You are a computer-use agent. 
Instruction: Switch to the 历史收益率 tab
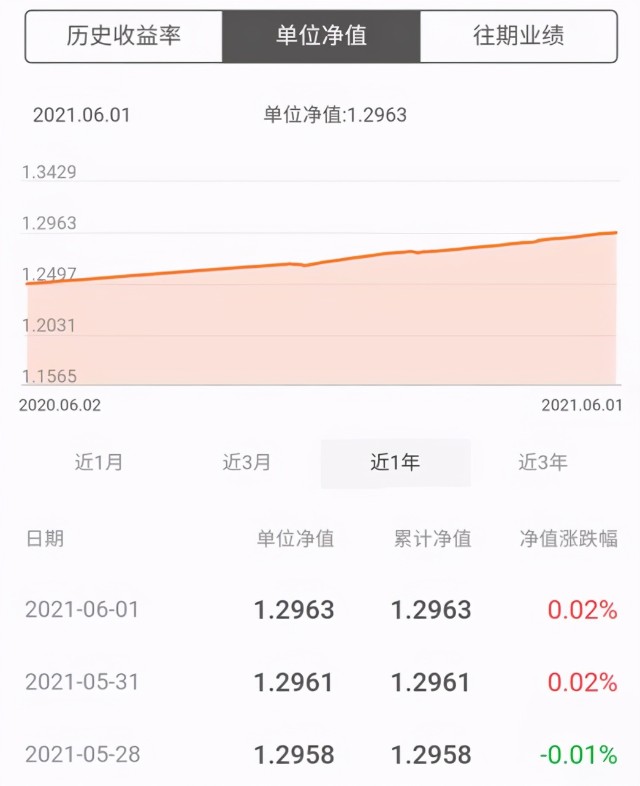124,36
